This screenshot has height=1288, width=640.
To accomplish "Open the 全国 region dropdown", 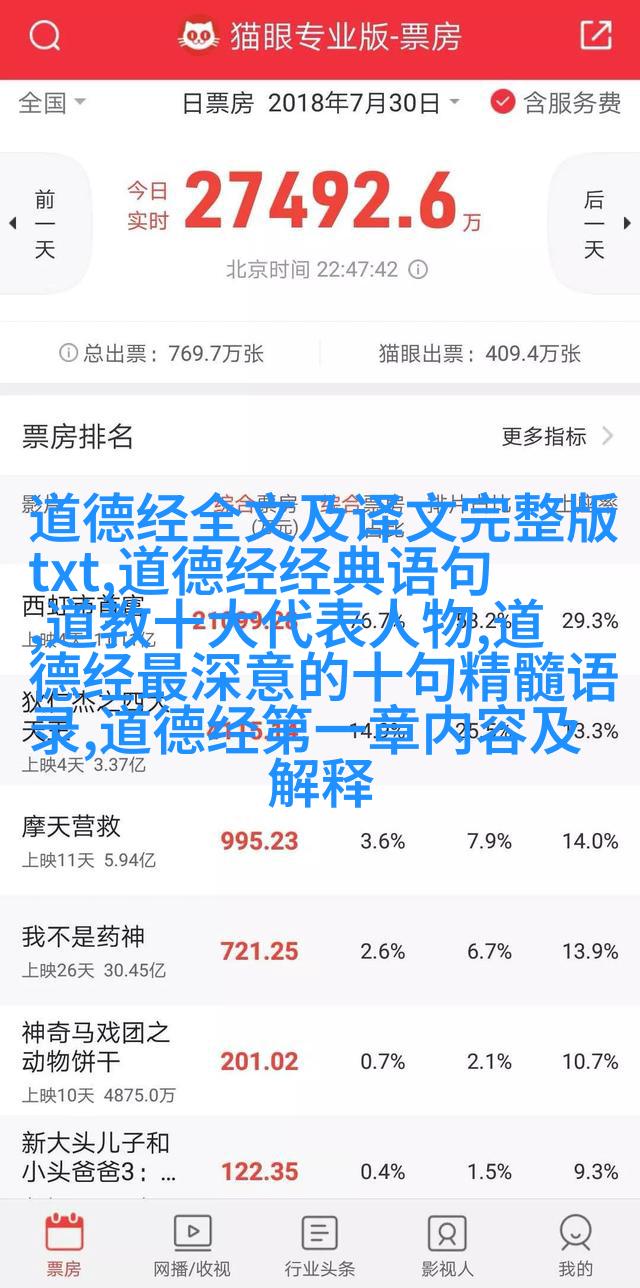I will (x=53, y=102).
